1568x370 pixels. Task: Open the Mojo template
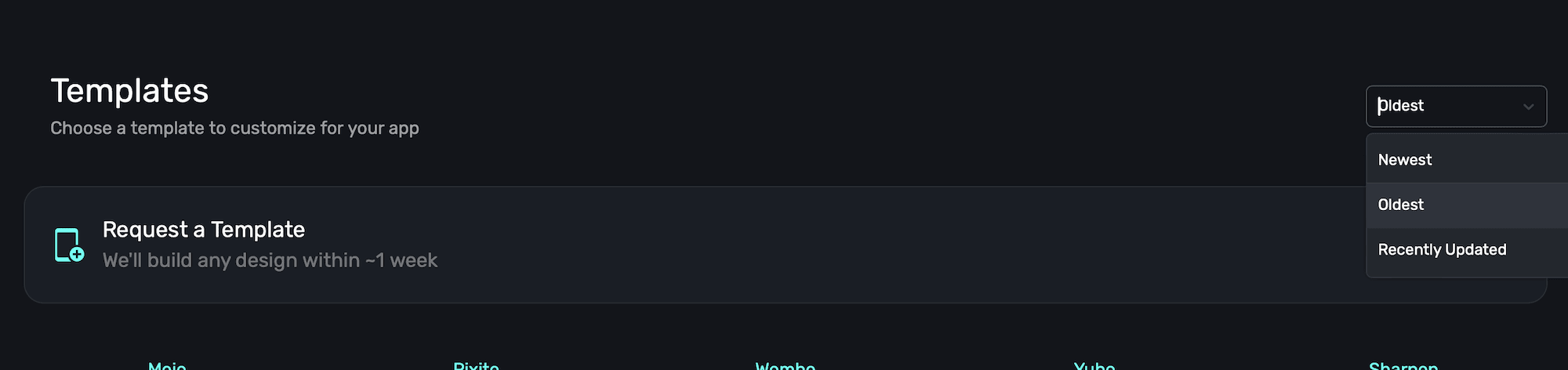[x=167, y=365]
